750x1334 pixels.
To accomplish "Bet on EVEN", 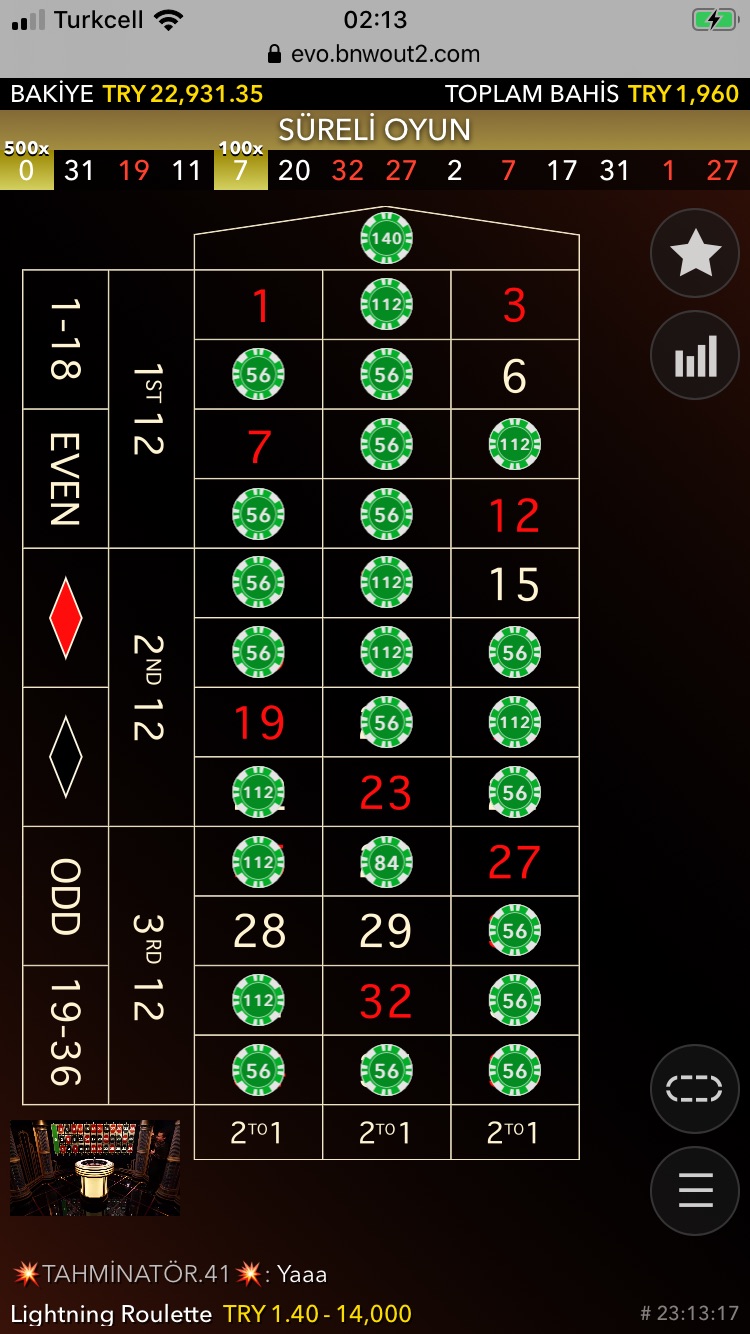I will [66, 479].
